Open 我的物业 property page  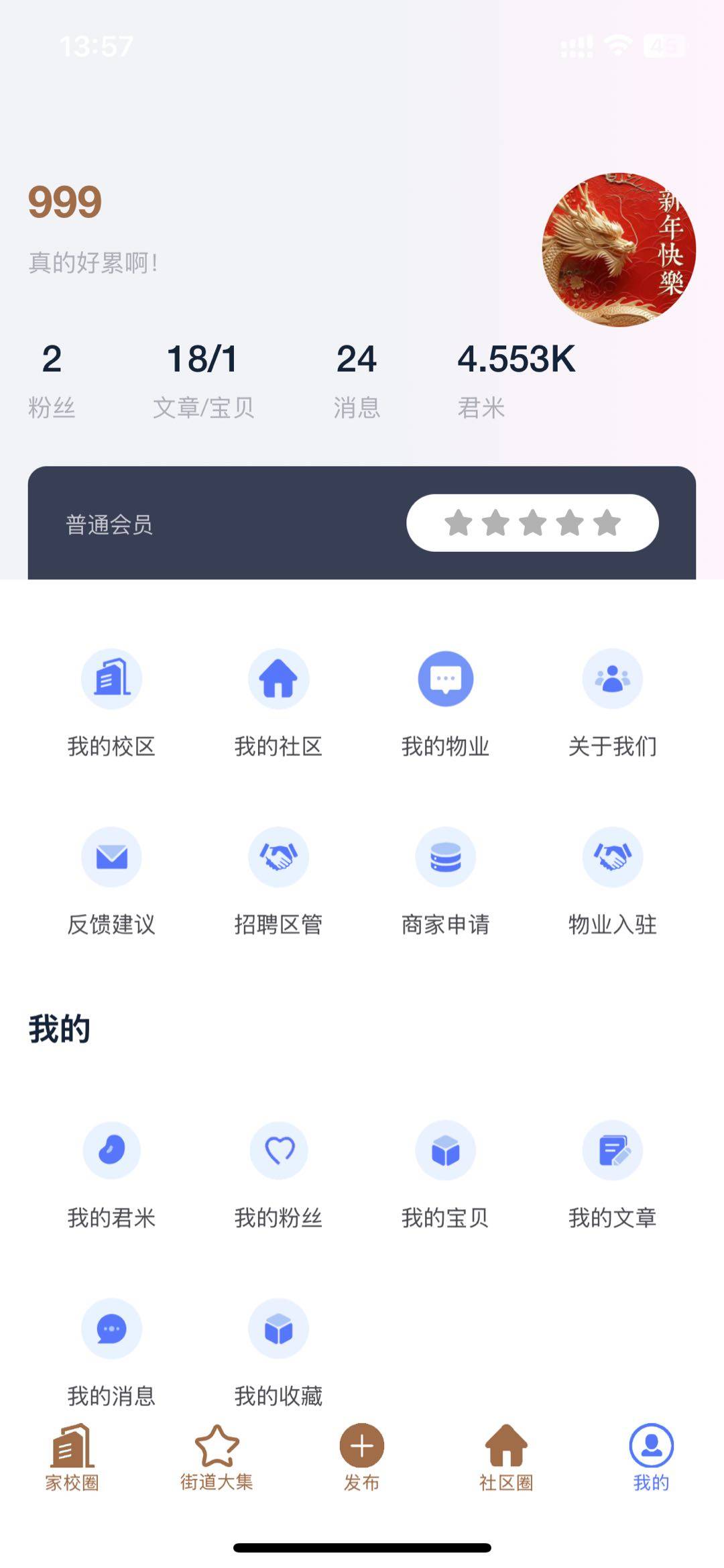click(x=445, y=679)
